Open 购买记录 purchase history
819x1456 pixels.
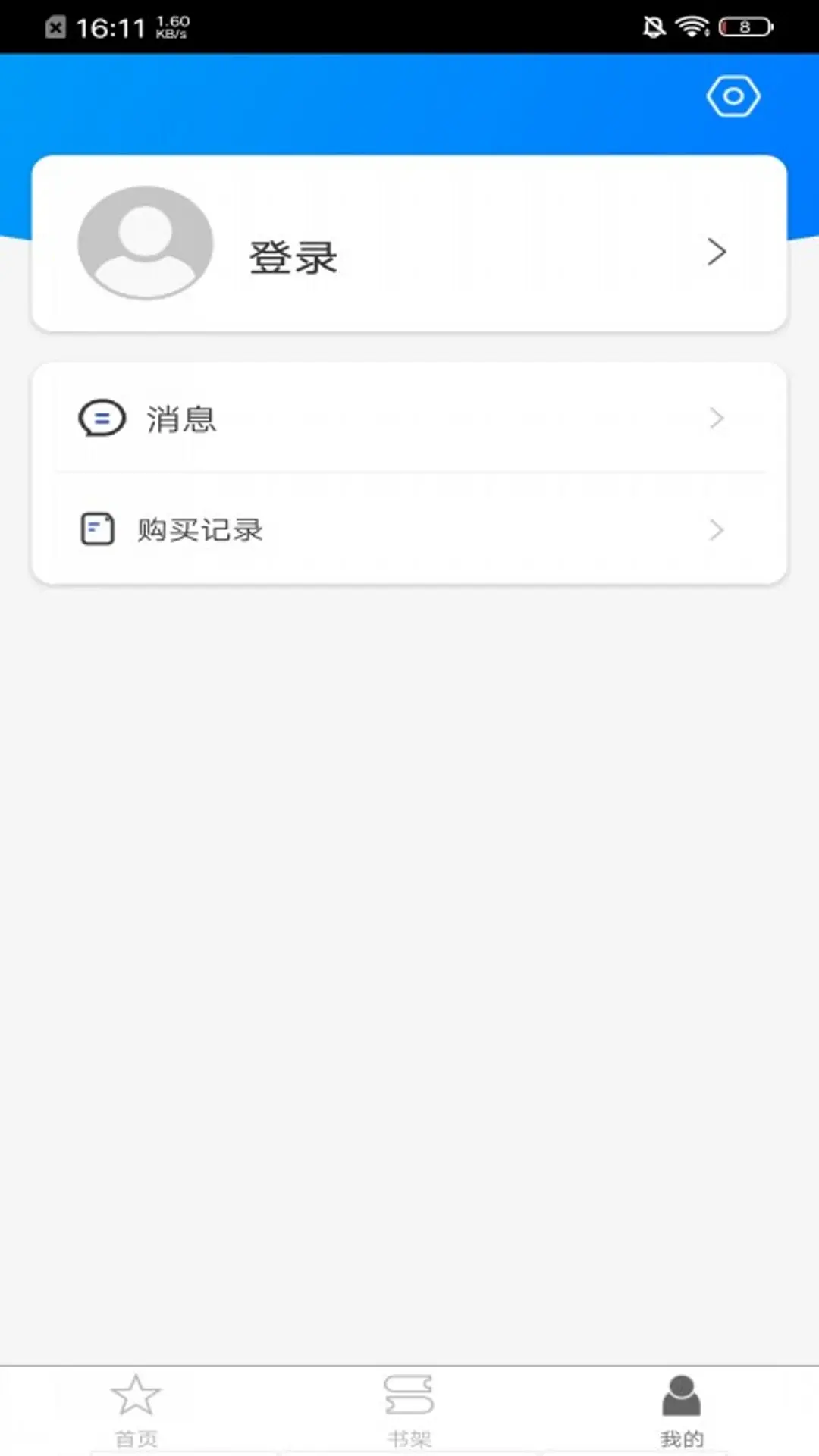point(409,529)
